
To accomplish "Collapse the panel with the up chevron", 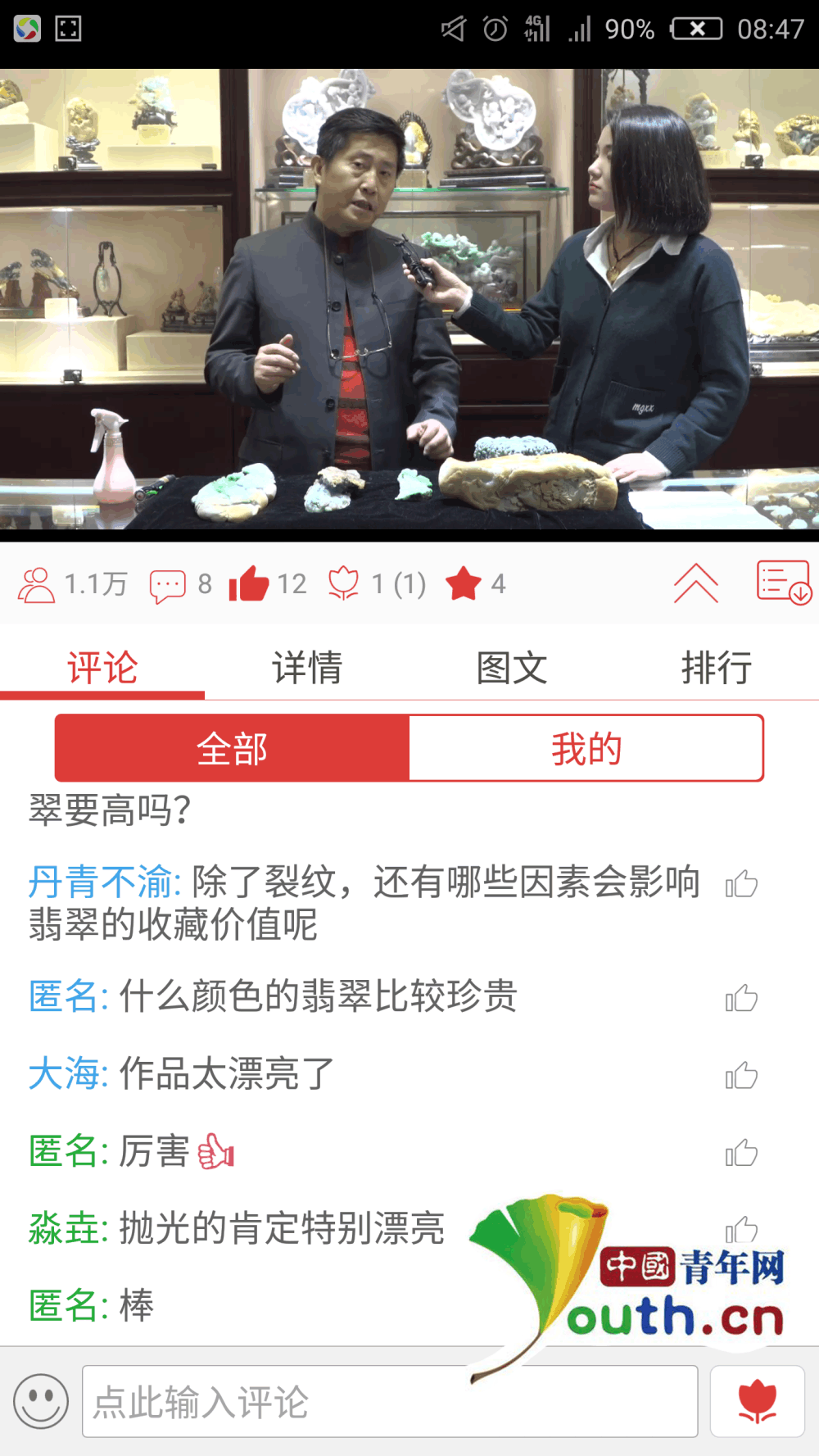I will tap(695, 583).
